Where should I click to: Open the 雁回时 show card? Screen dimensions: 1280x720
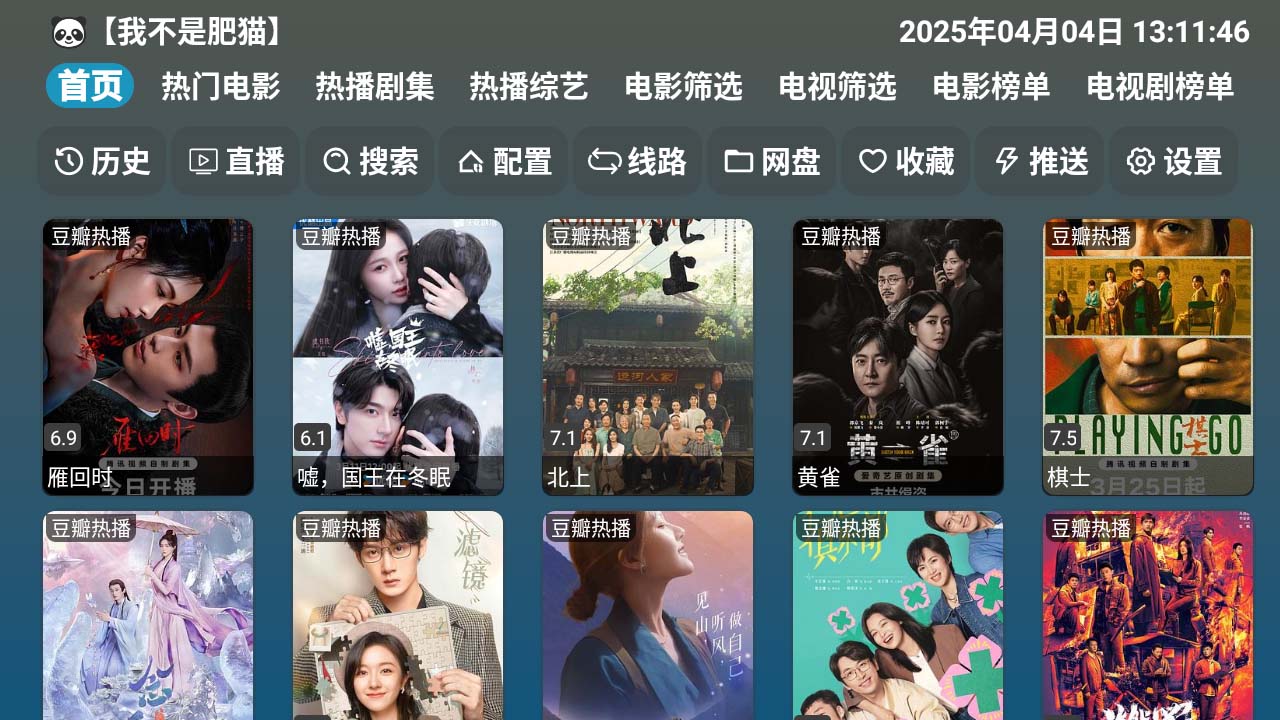pos(148,356)
